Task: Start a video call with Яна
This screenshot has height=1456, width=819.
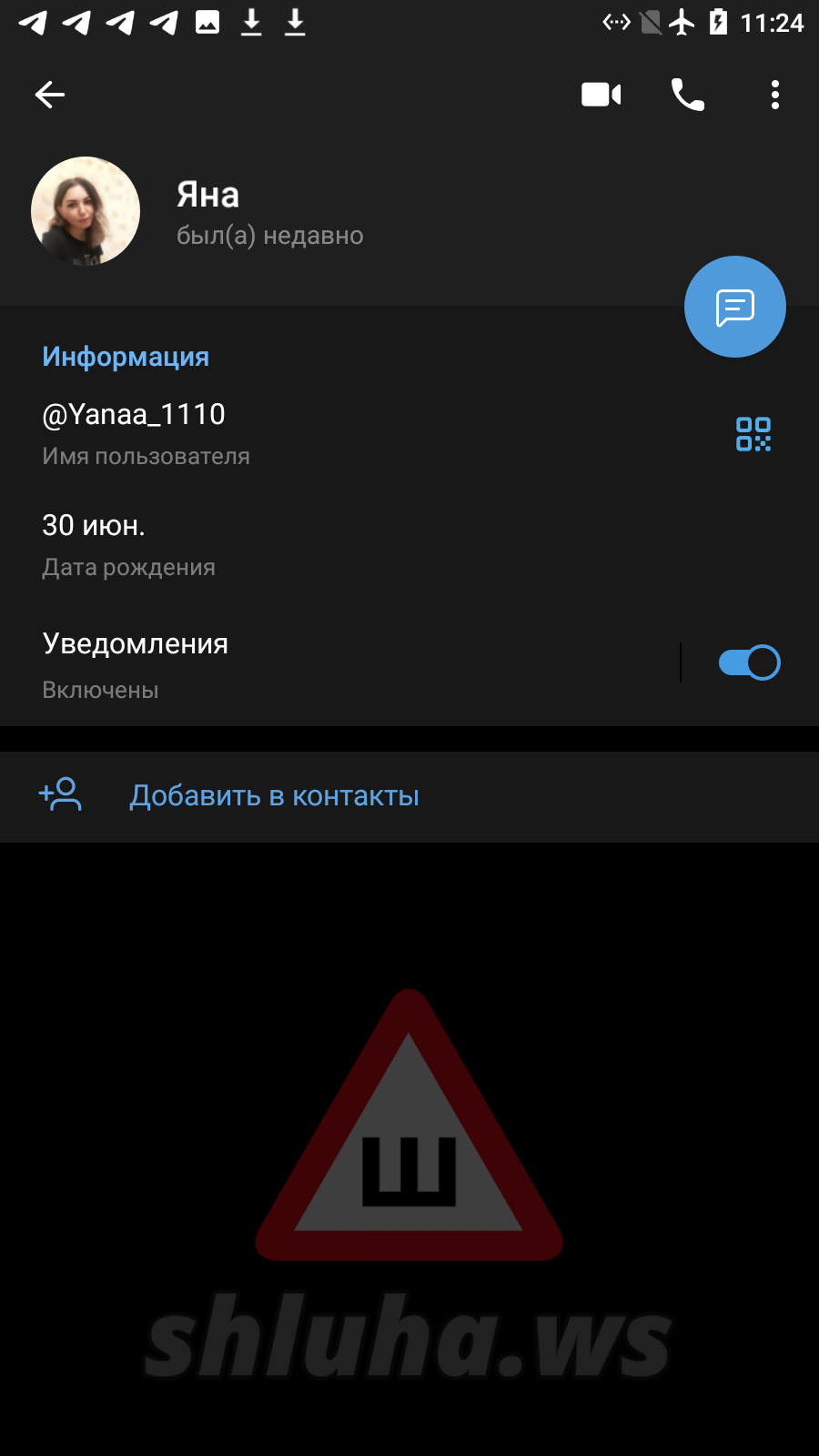Action: [x=601, y=95]
